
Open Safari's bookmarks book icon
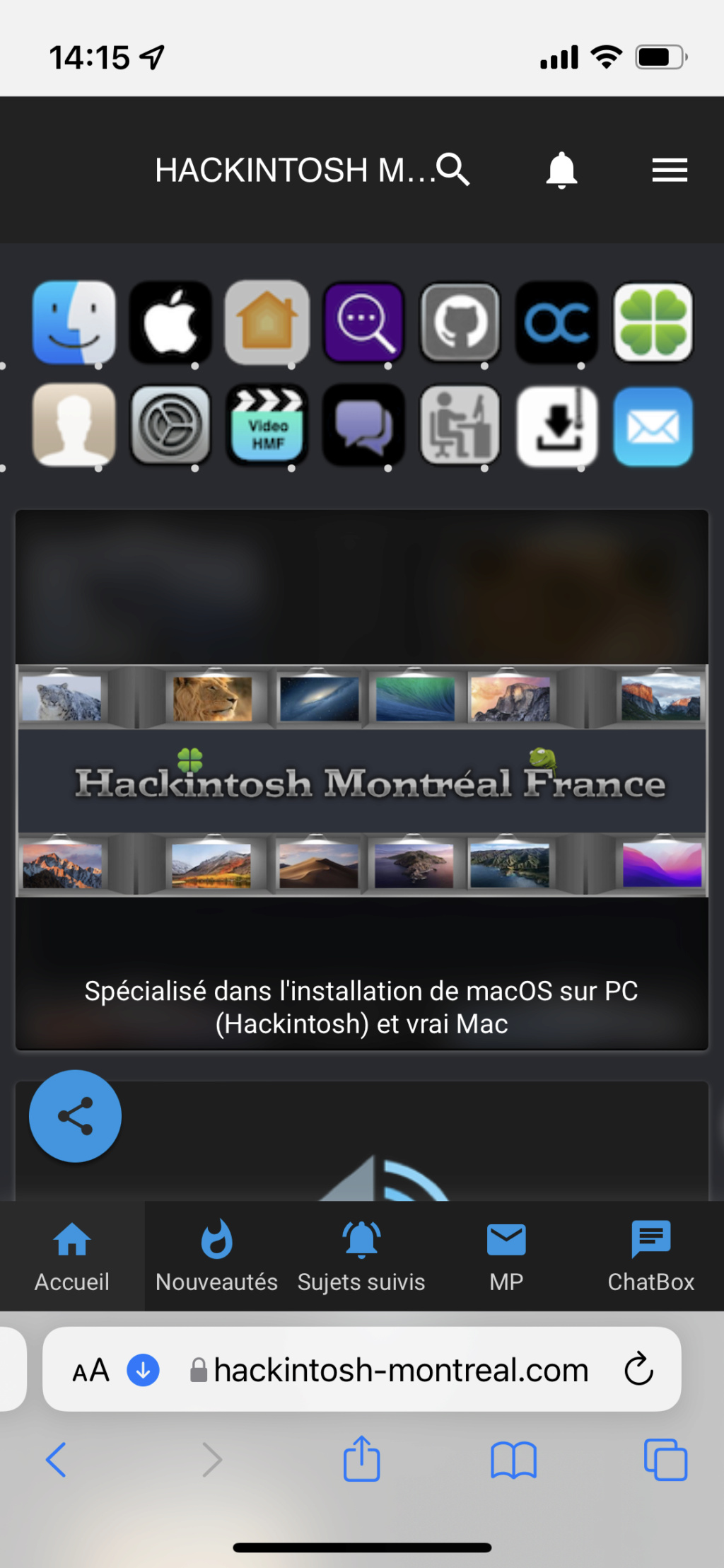coord(513,1460)
